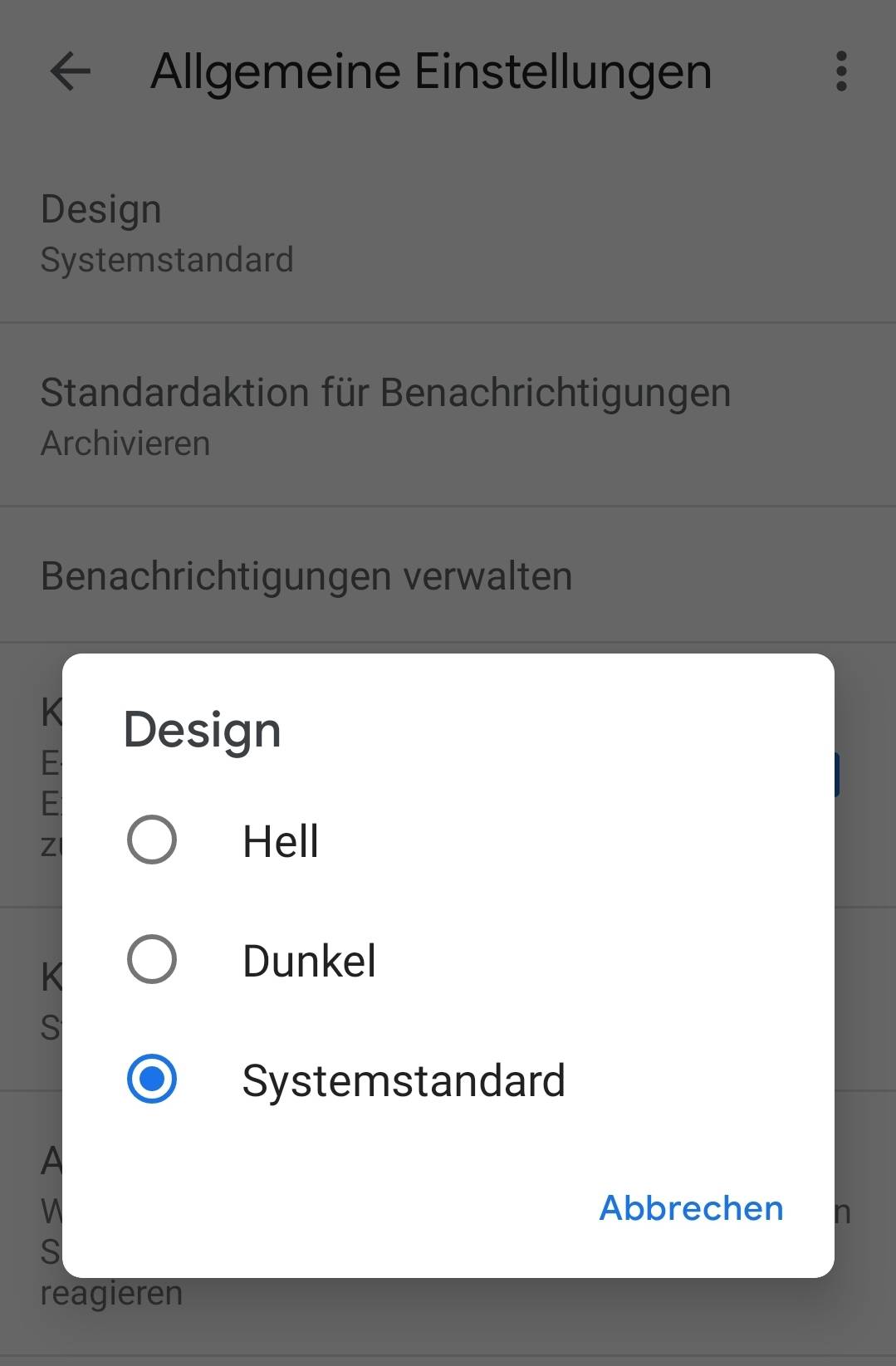This screenshot has height=1366, width=896.
Task: Tap Abbrechen to dismiss the dialog
Action: point(691,1207)
